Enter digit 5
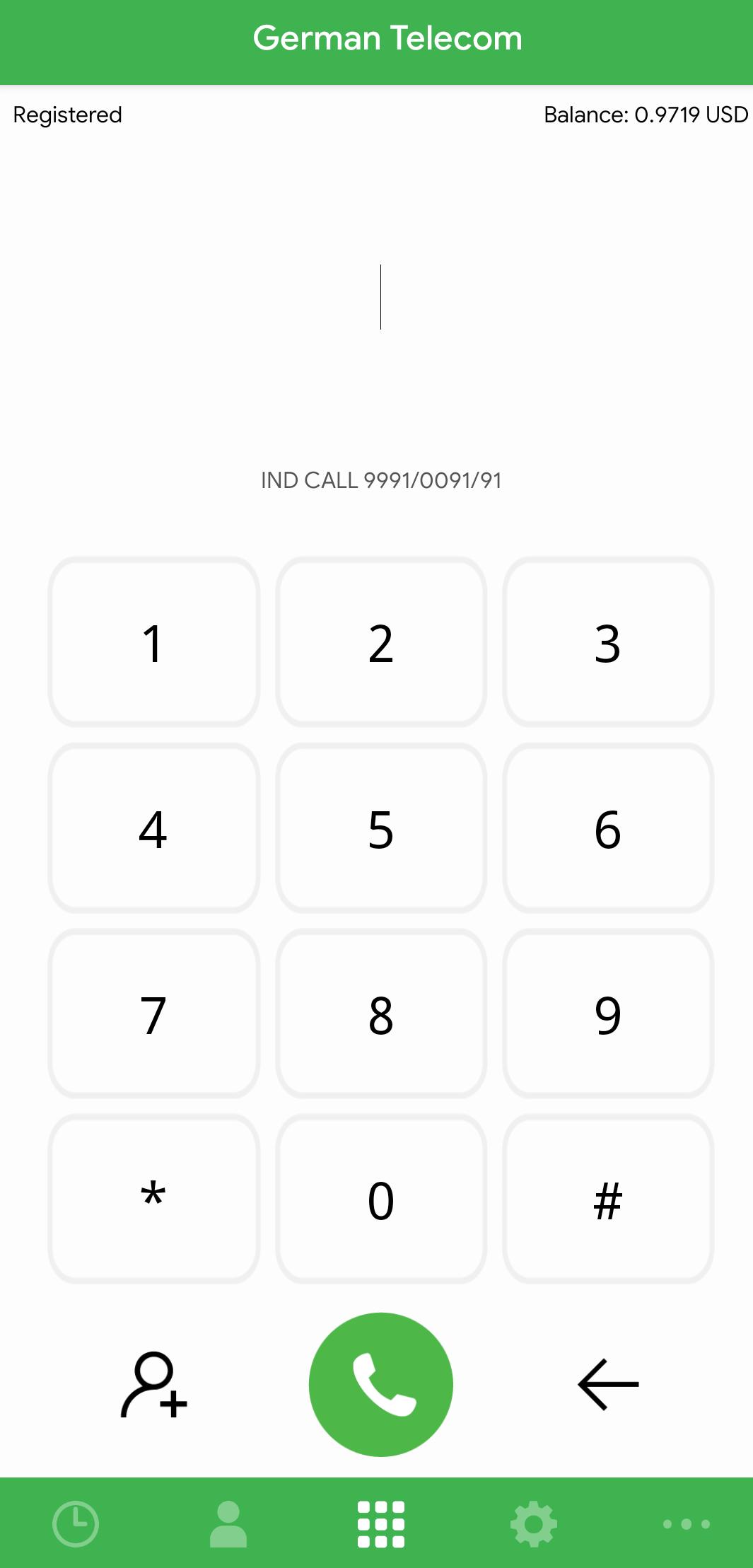 point(381,828)
